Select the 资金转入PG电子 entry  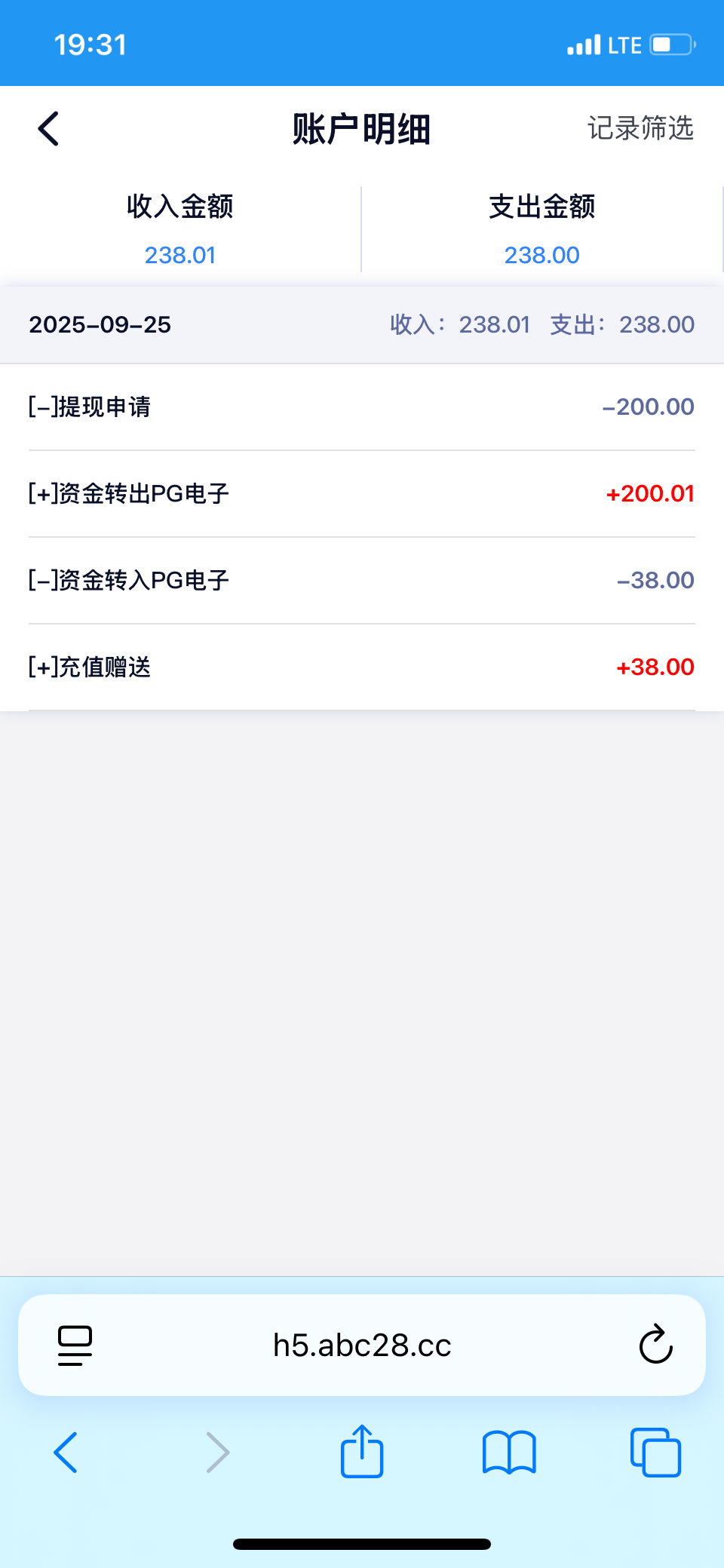[362, 579]
